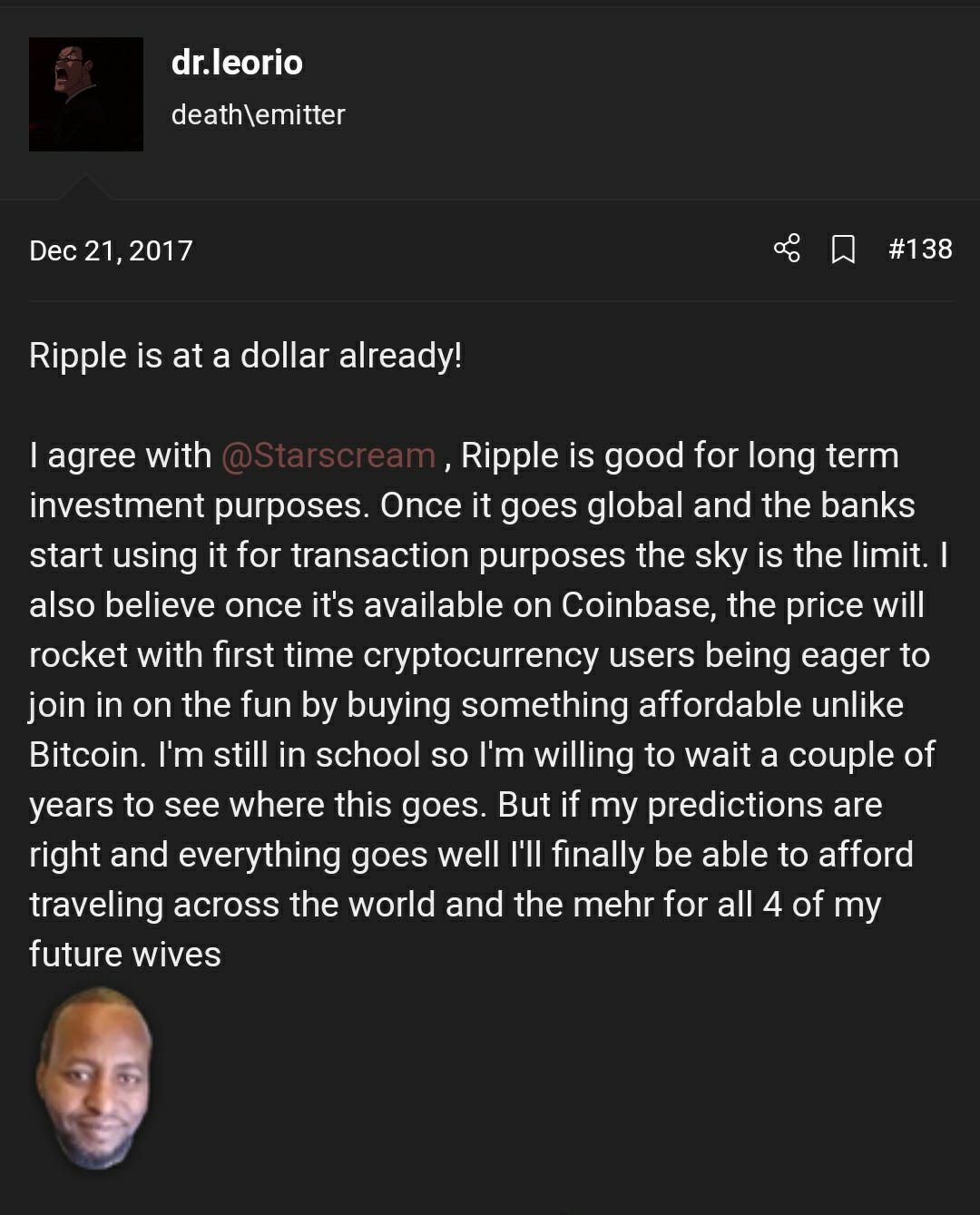Image resolution: width=980 pixels, height=1215 pixels.
Task: Open the #138 post permalink
Action: click(920, 249)
